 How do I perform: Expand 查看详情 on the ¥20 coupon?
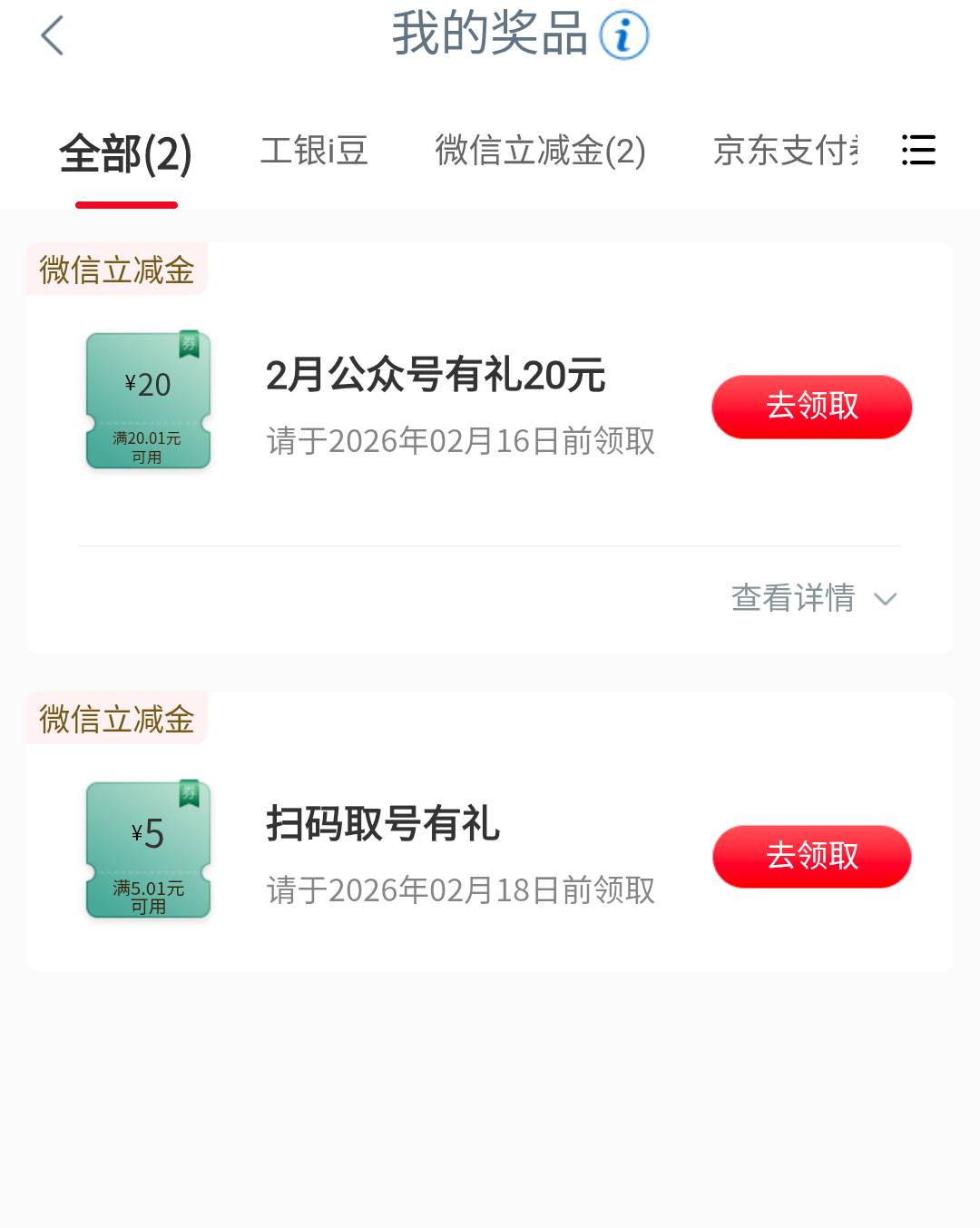[814, 598]
